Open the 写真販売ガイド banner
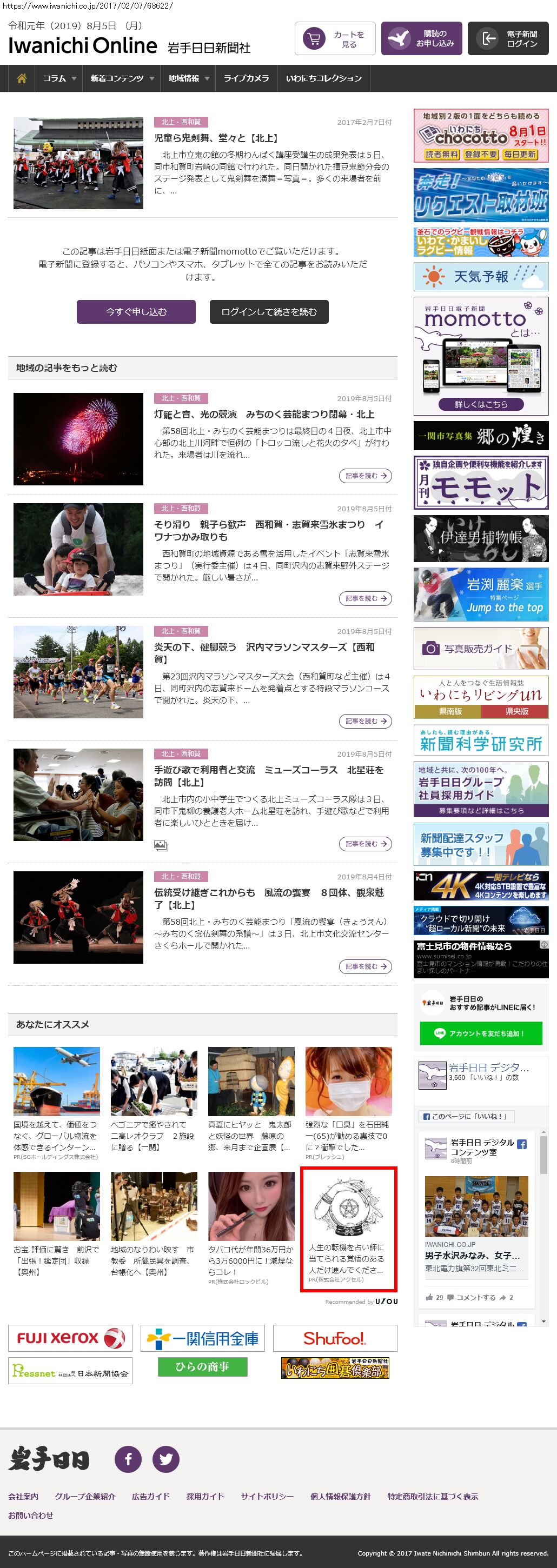Screen dimensions: 557x1568 pos(480,649)
